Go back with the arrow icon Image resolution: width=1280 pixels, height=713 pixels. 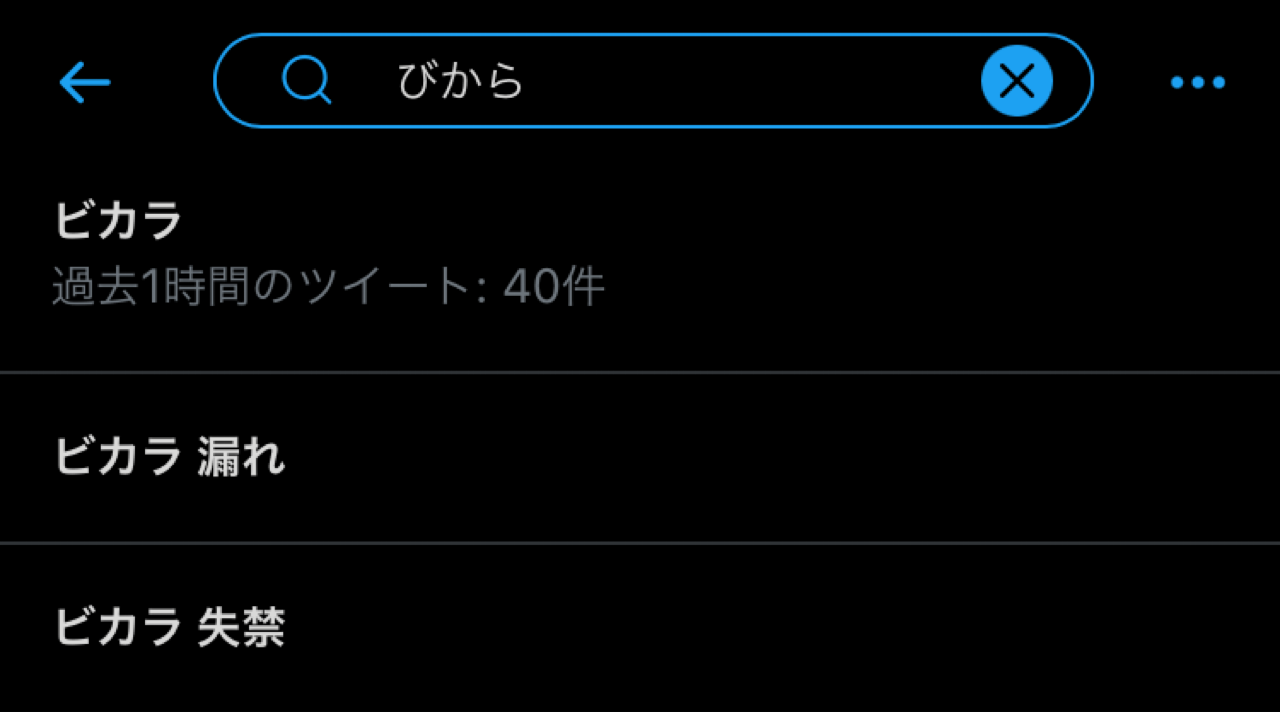[85, 82]
